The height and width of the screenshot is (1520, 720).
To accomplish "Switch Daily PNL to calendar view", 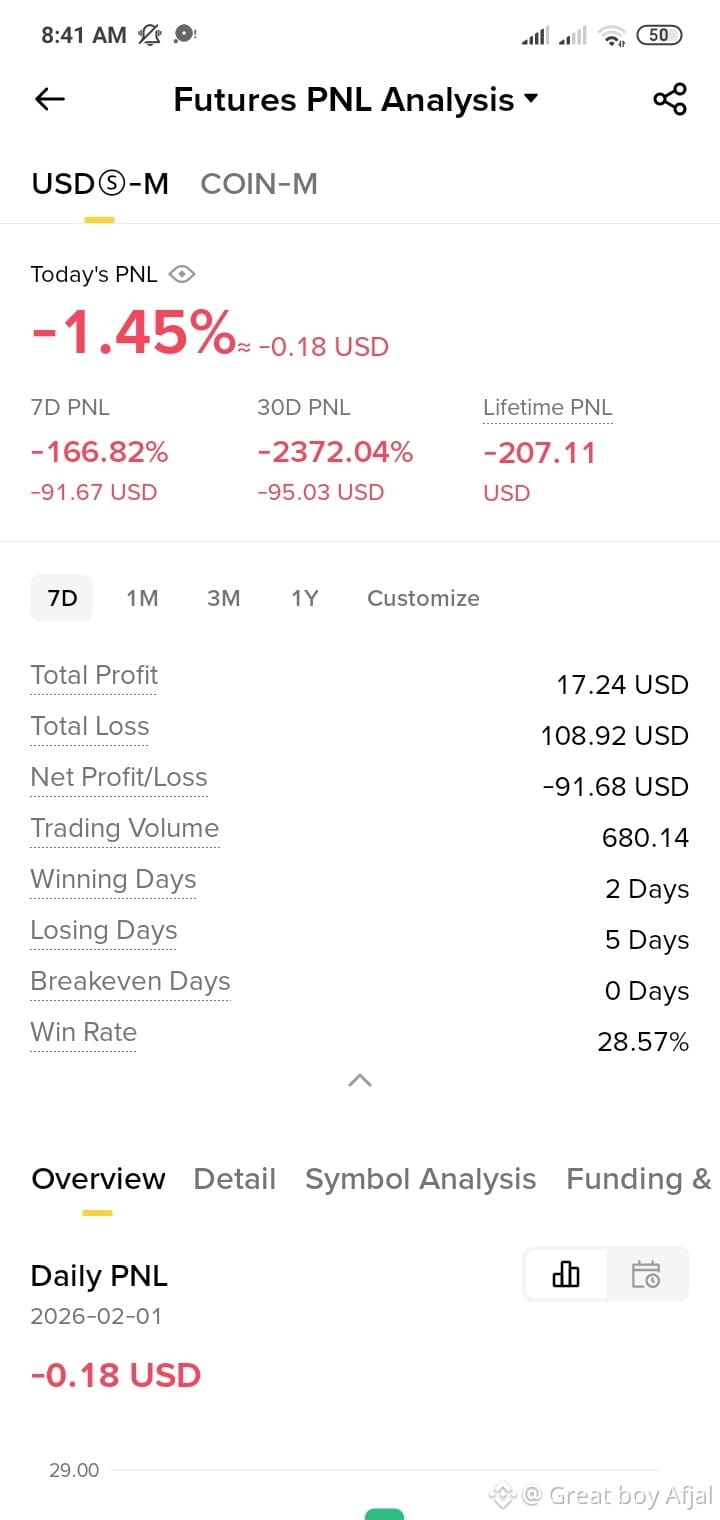I will [x=646, y=1274].
